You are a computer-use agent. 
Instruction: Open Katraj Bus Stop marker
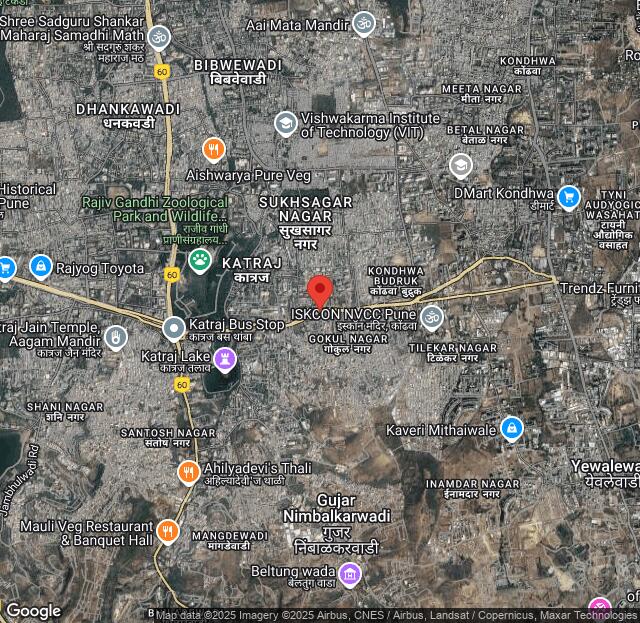[x=174, y=326]
